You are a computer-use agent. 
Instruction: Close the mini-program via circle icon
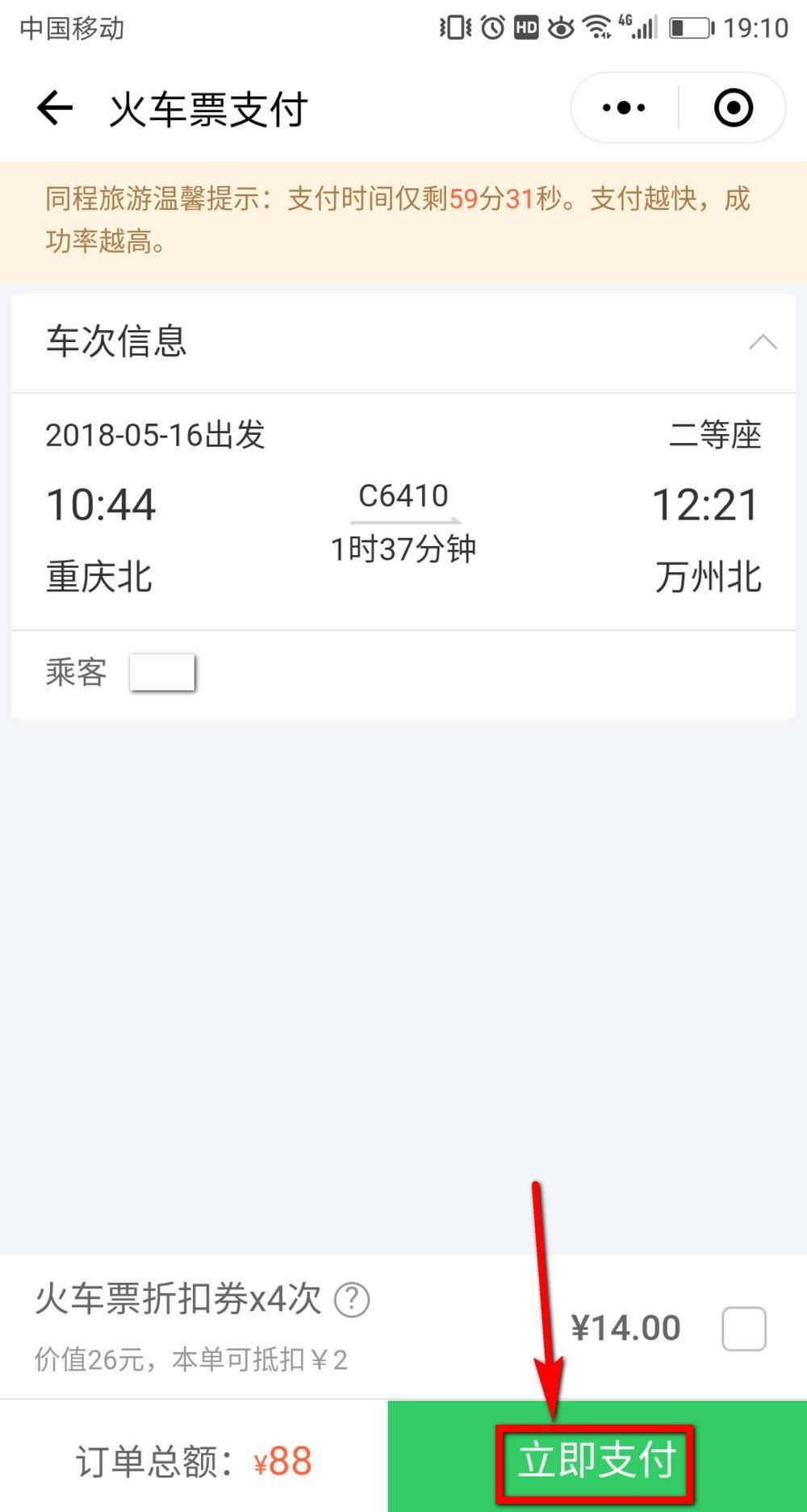(x=733, y=107)
